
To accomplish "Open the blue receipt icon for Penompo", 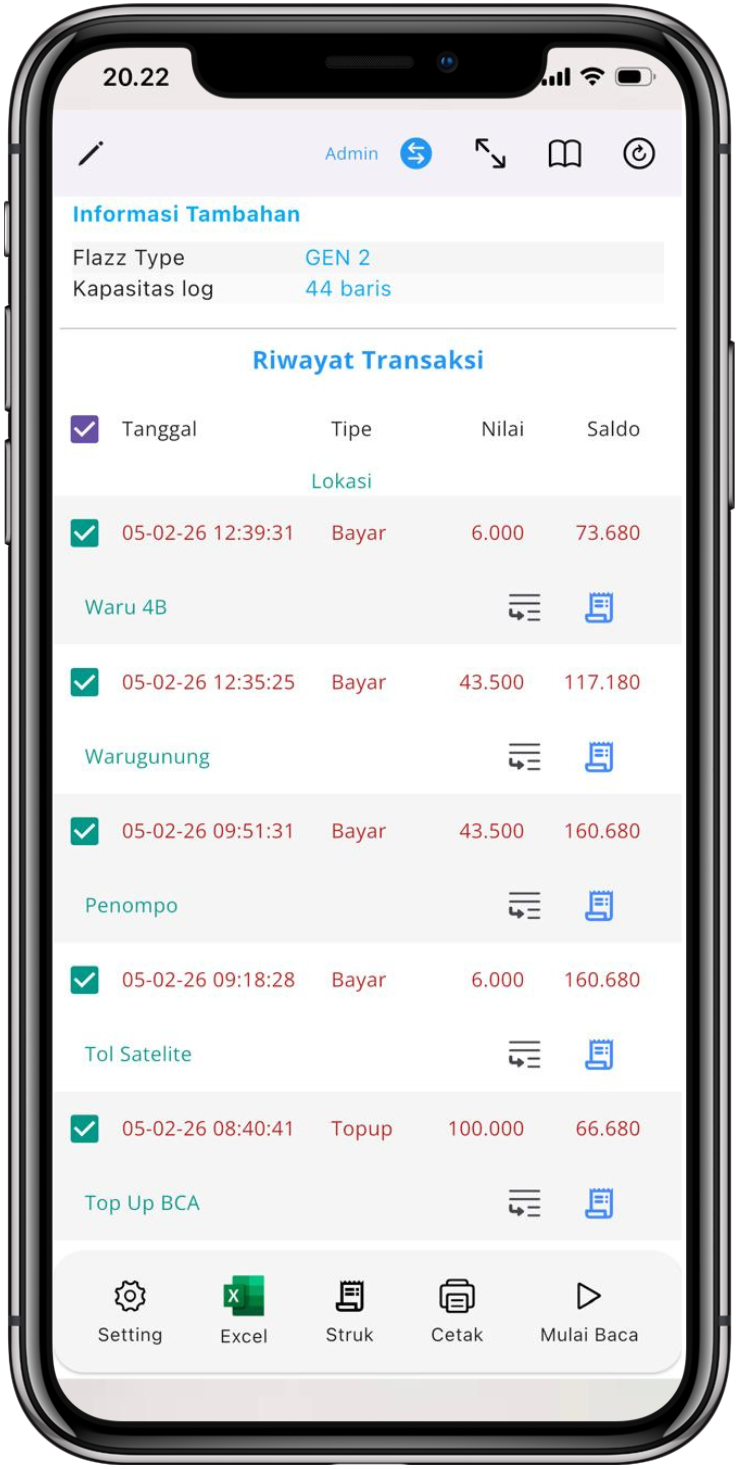I will click(599, 906).
